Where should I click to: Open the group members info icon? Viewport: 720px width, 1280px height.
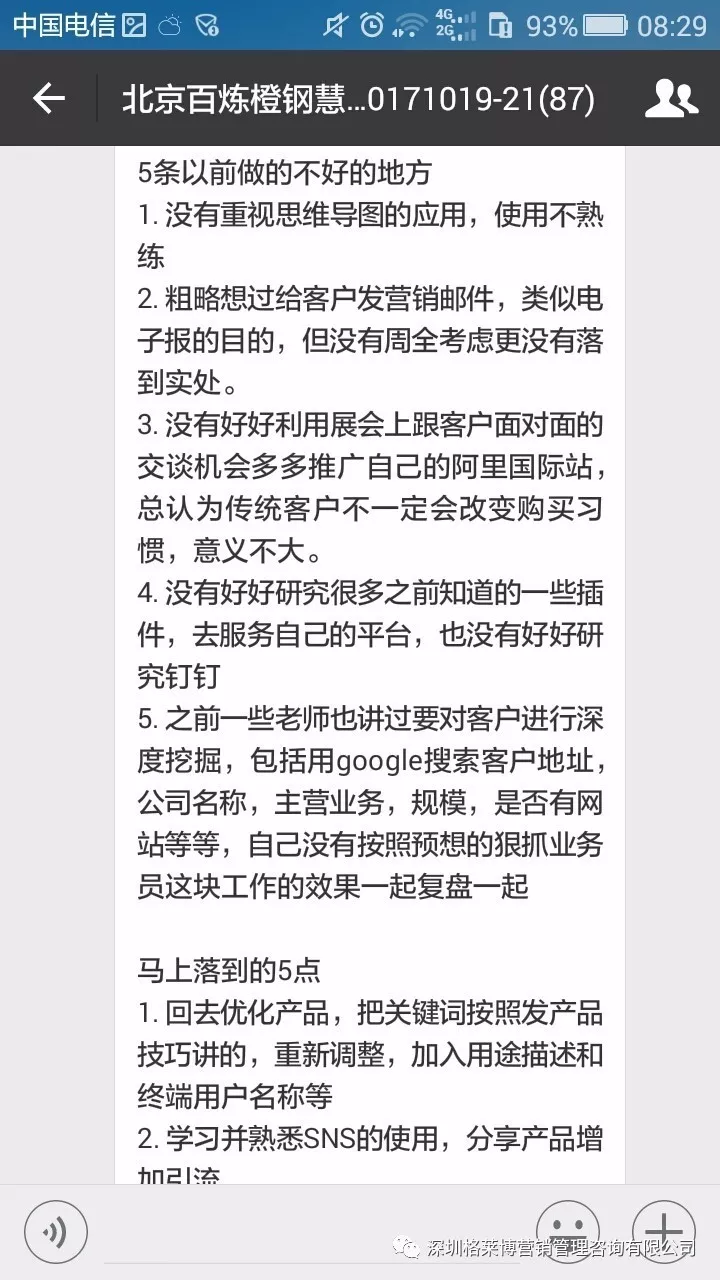pos(671,98)
